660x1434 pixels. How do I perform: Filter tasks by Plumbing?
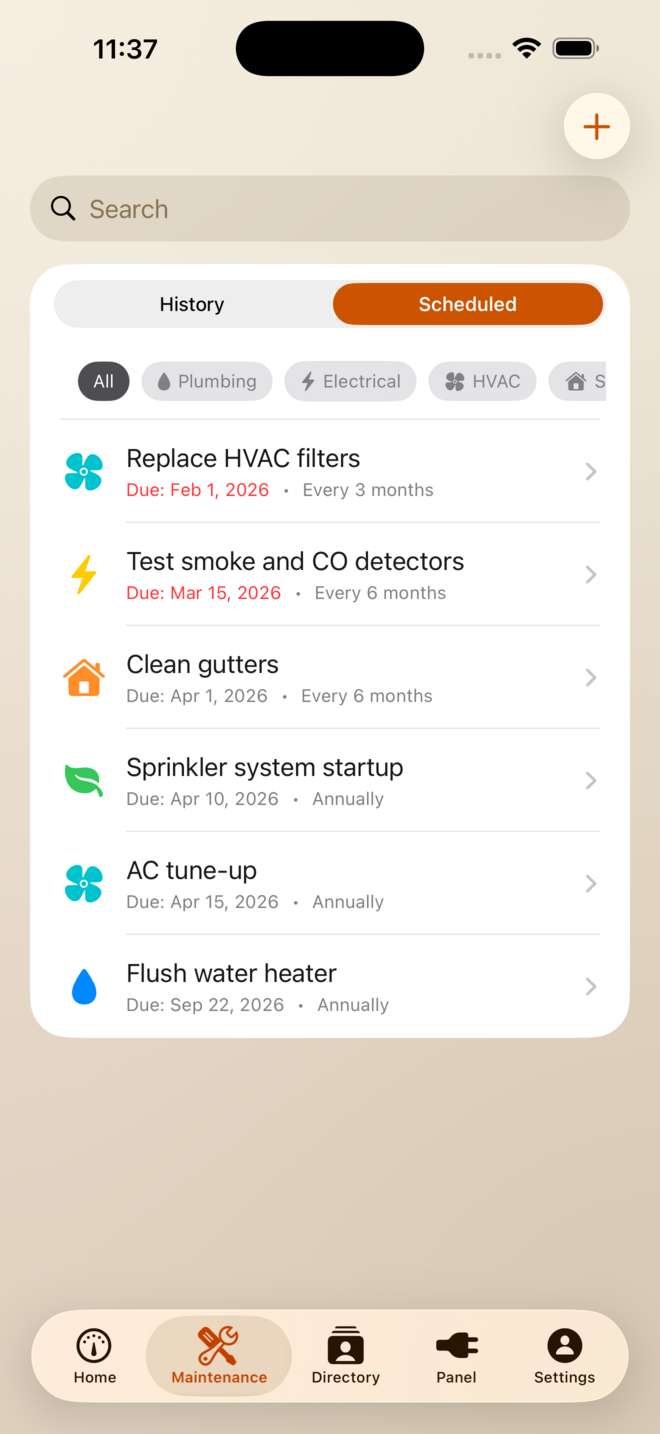[x=207, y=381]
